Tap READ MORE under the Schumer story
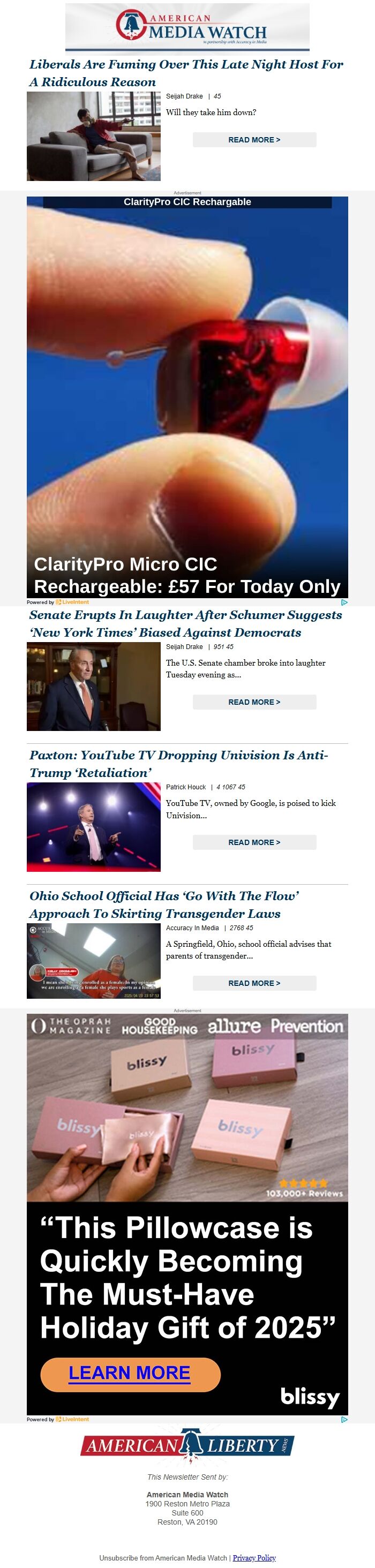This screenshot has height=1568, width=375. coord(254,702)
